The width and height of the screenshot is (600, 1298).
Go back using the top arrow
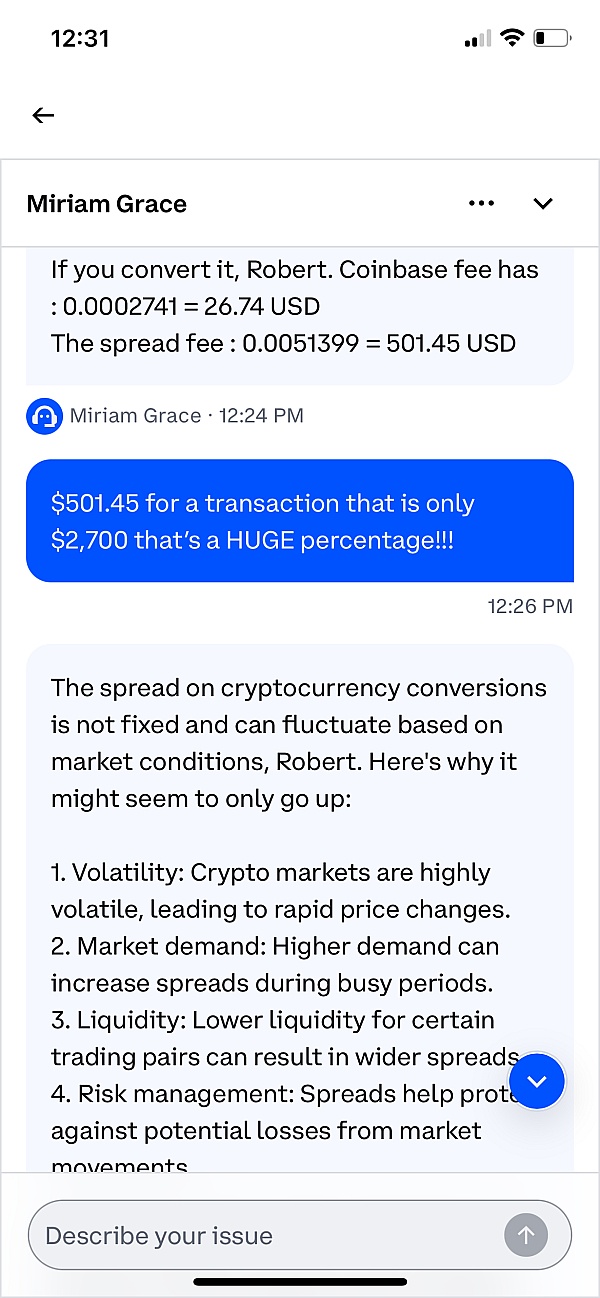click(43, 115)
